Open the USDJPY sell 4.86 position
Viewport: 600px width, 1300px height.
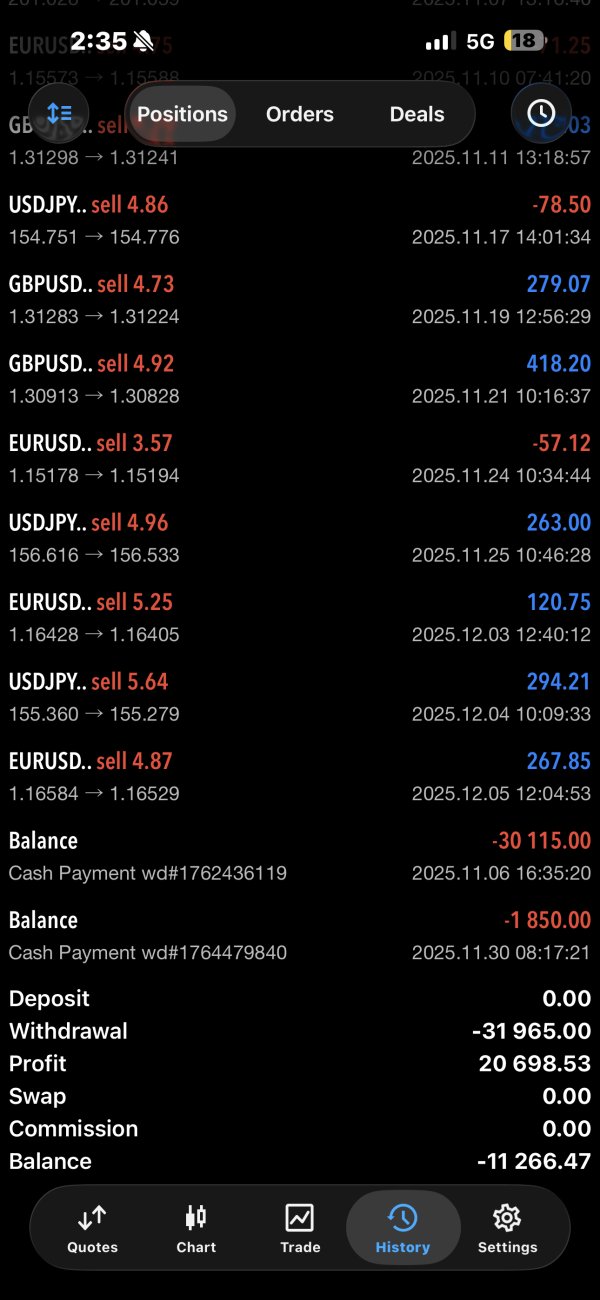[x=300, y=220]
